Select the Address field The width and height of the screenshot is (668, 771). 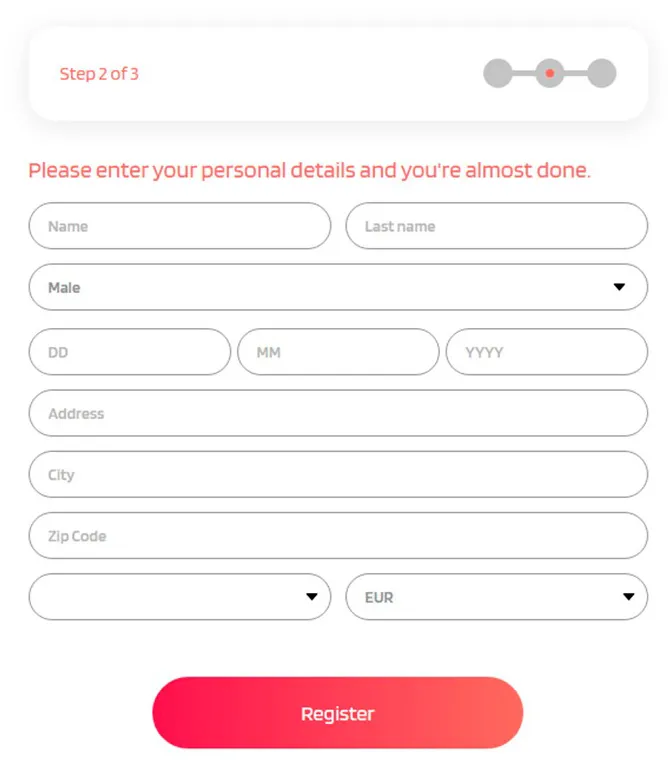pos(338,413)
